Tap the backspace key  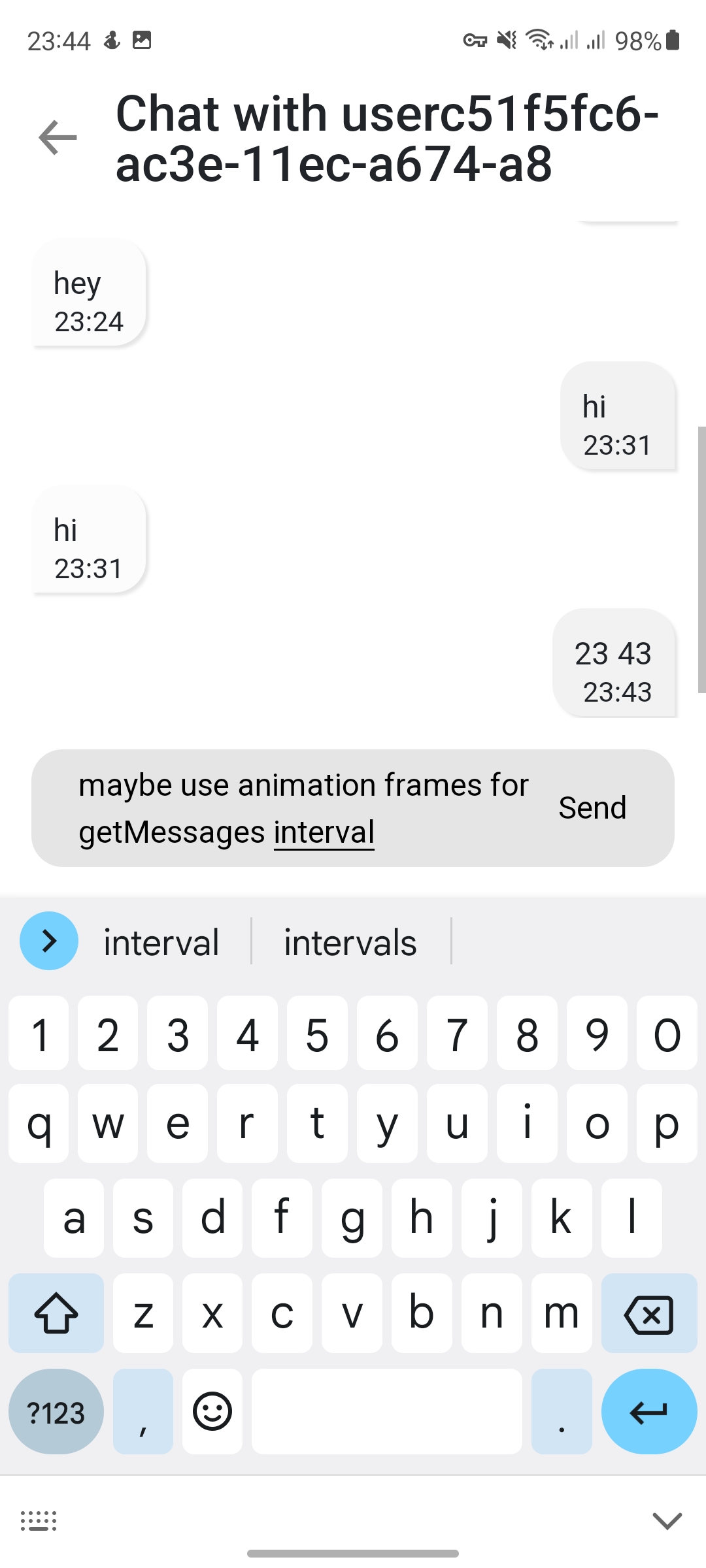coord(648,1314)
